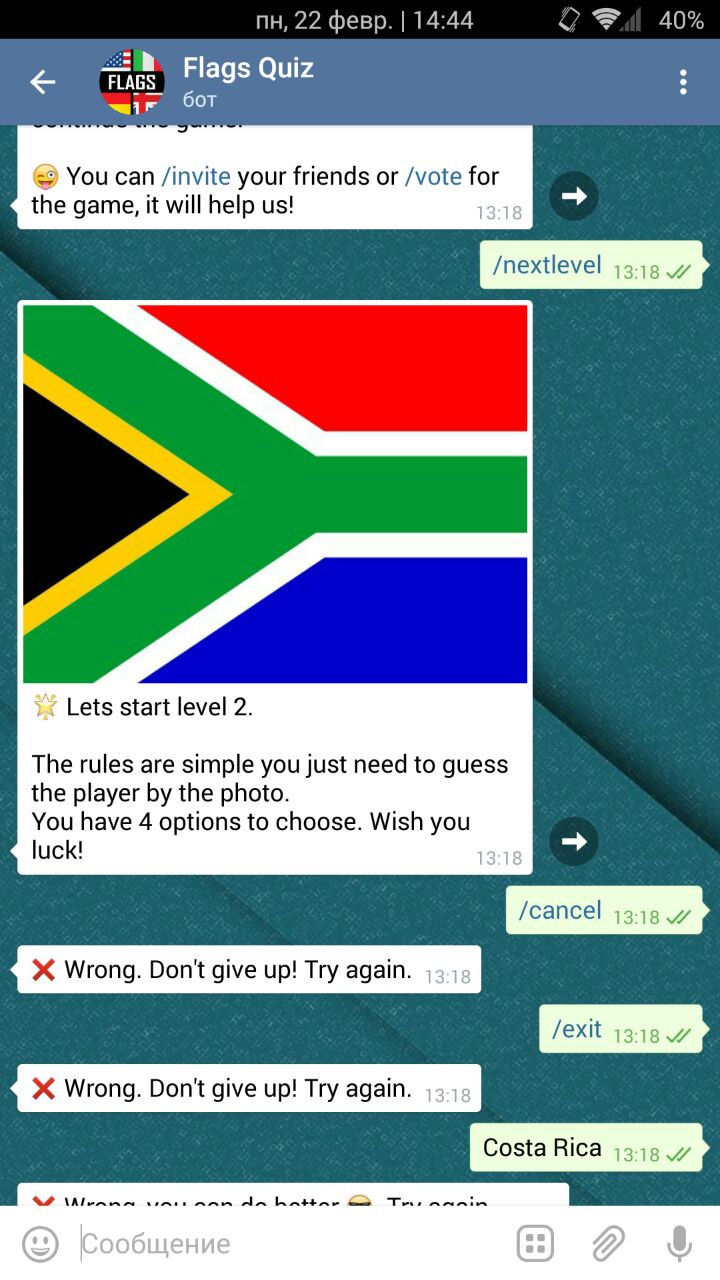The width and height of the screenshot is (720, 1280).
Task: Open the Flags Quiz bot profile
Action: [248, 82]
